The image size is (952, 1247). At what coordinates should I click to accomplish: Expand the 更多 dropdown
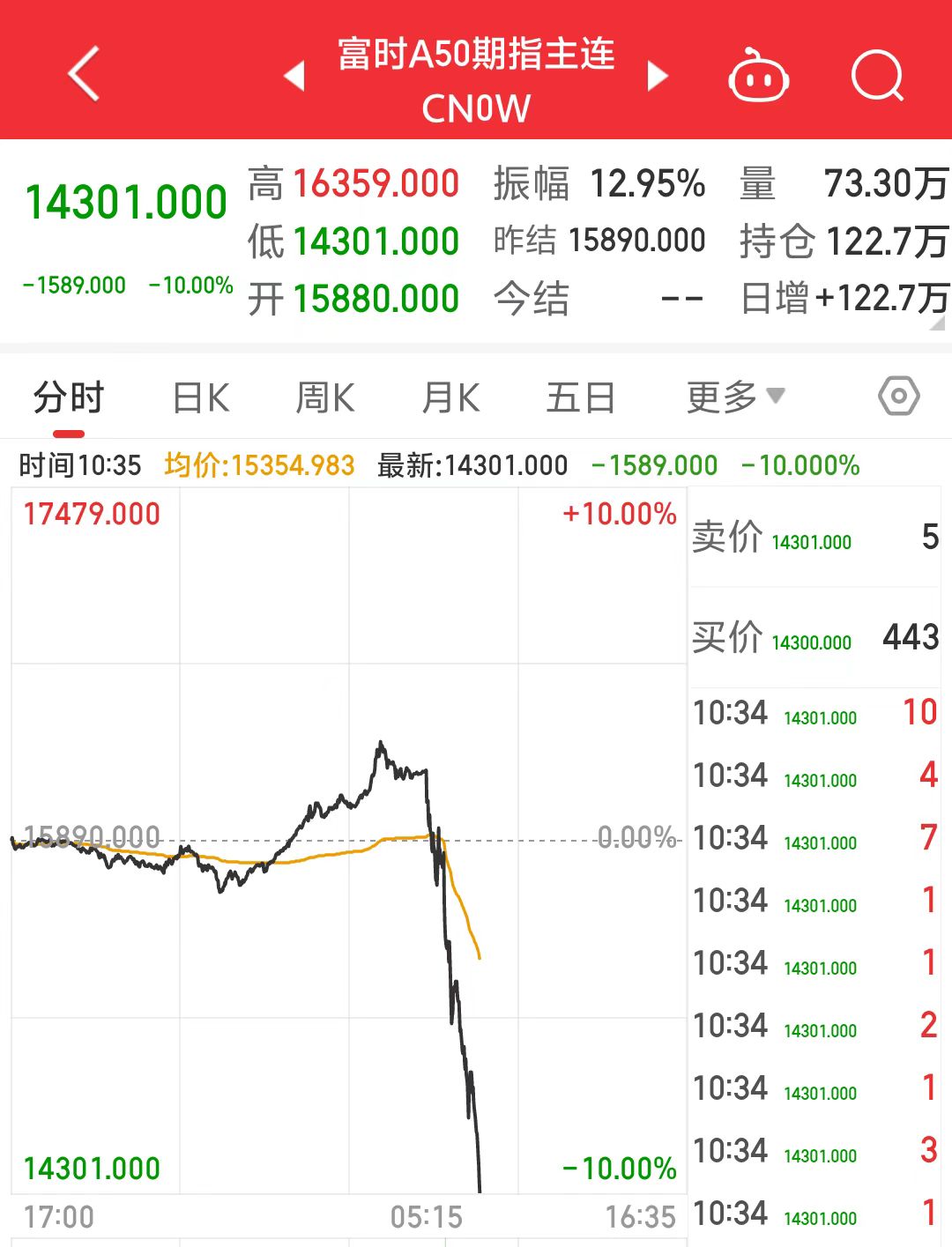pyautogui.click(x=735, y=397)
